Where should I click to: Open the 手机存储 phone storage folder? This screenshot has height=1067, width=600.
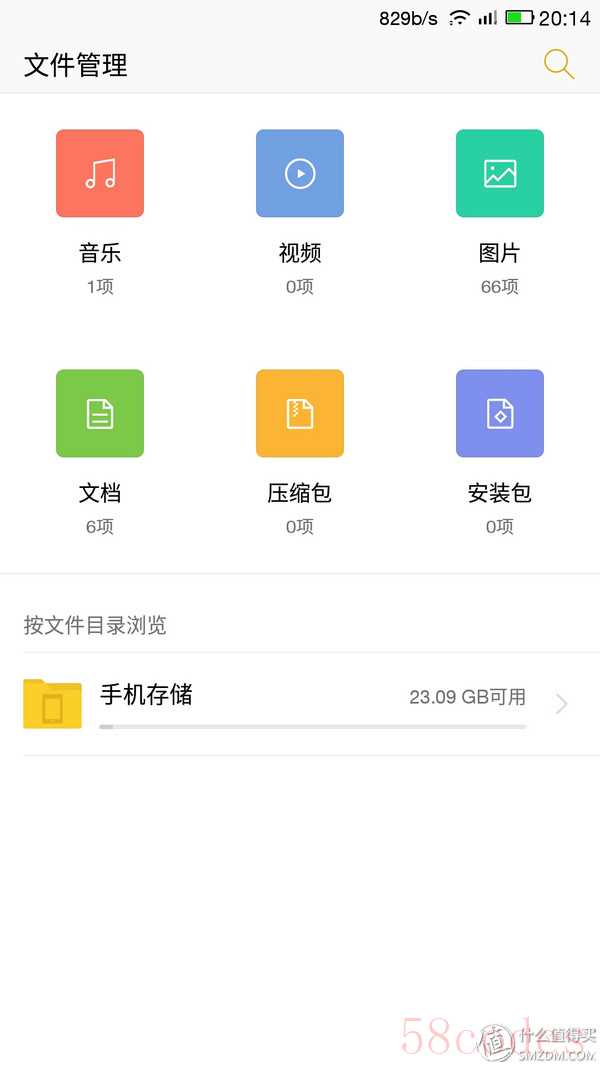click(300, 704)
